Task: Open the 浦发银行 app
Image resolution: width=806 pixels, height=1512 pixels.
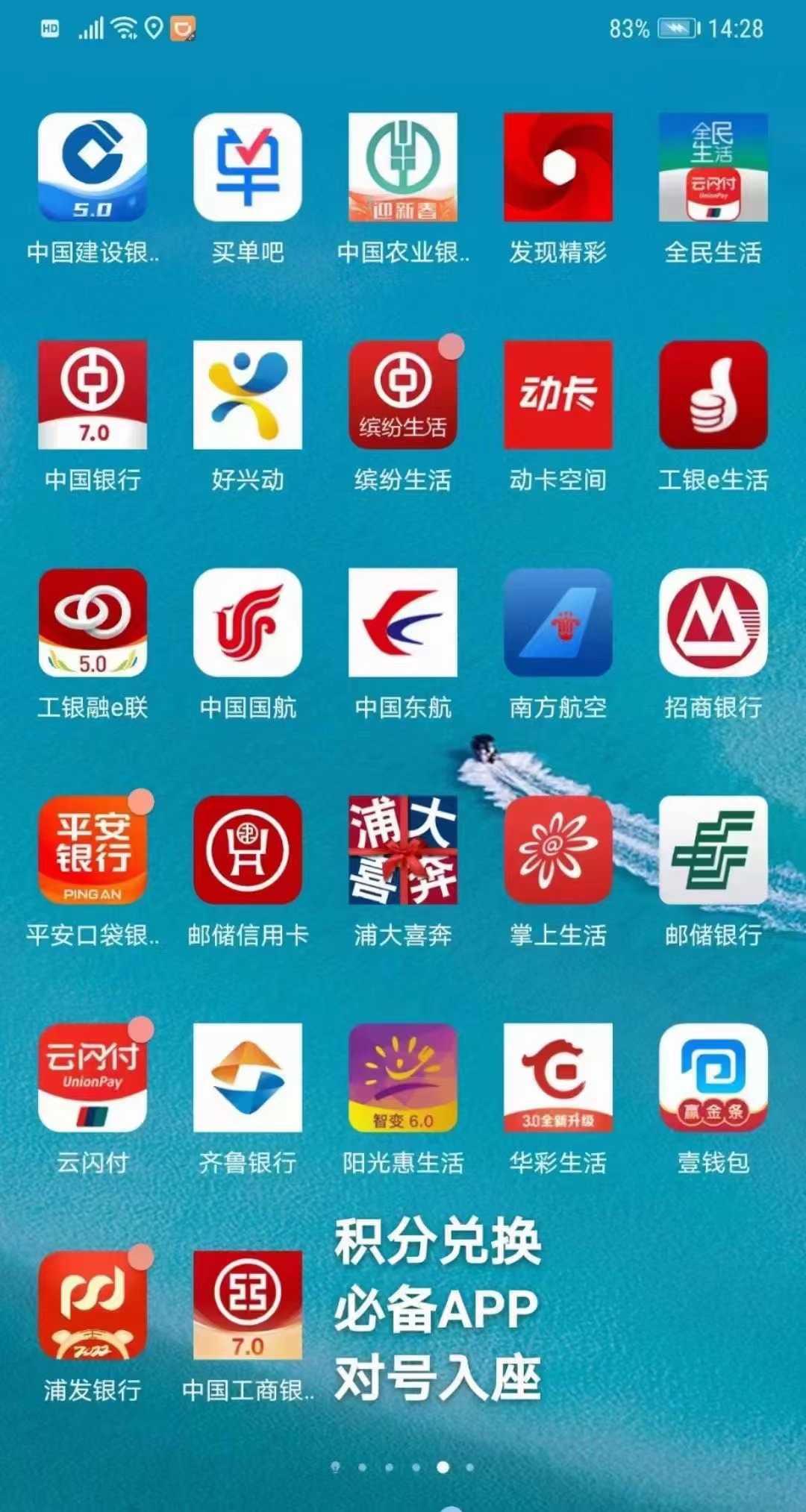Action: click(x=93, y=1305)
